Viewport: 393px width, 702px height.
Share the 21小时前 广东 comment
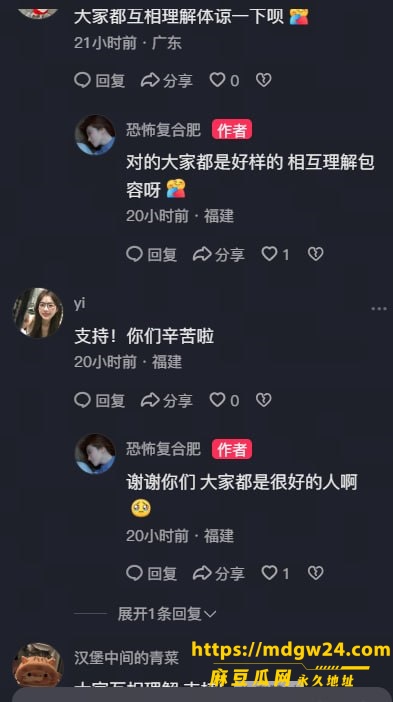coord(167,81)
